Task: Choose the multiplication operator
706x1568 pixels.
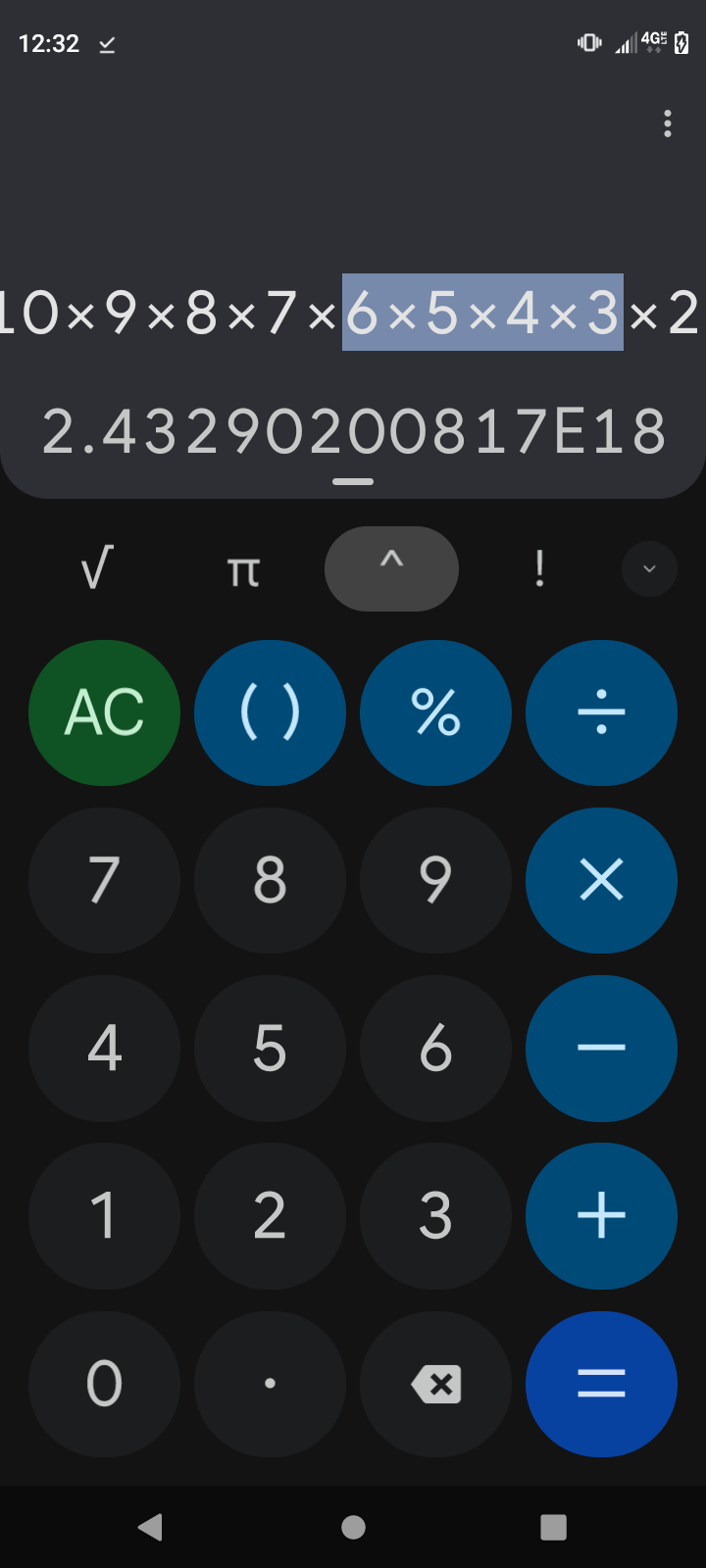Action: (601, 880)
